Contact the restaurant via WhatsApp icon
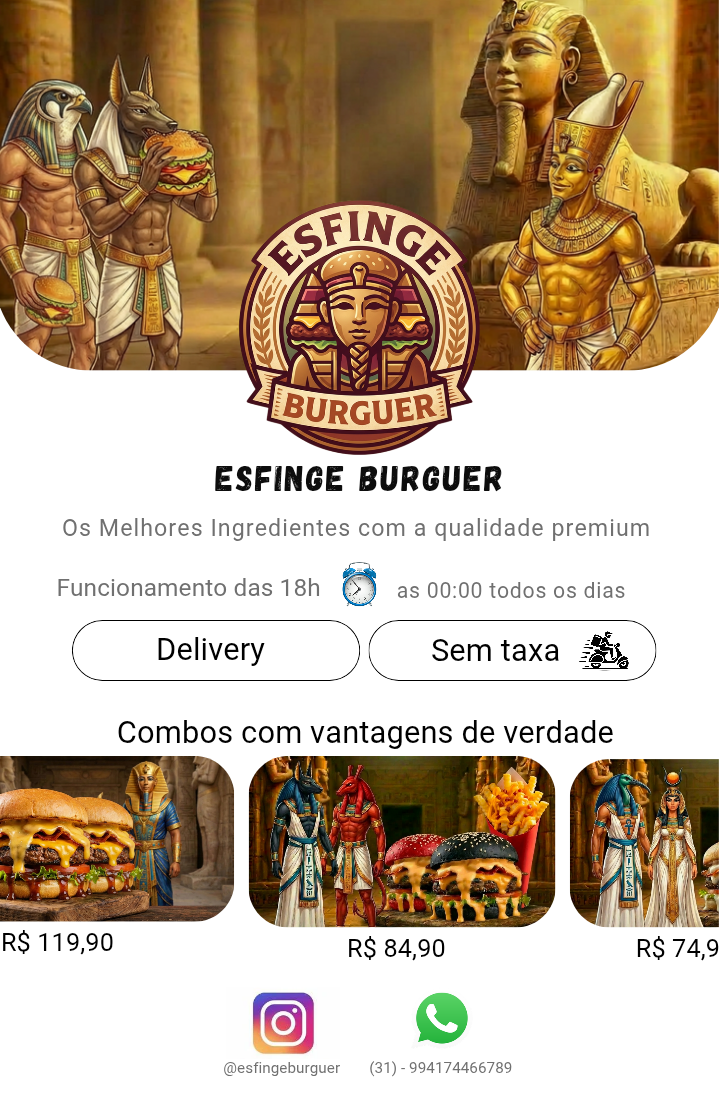Image resolution: width=719 pixels, height=1102 pixels. tap(441, 1019)
